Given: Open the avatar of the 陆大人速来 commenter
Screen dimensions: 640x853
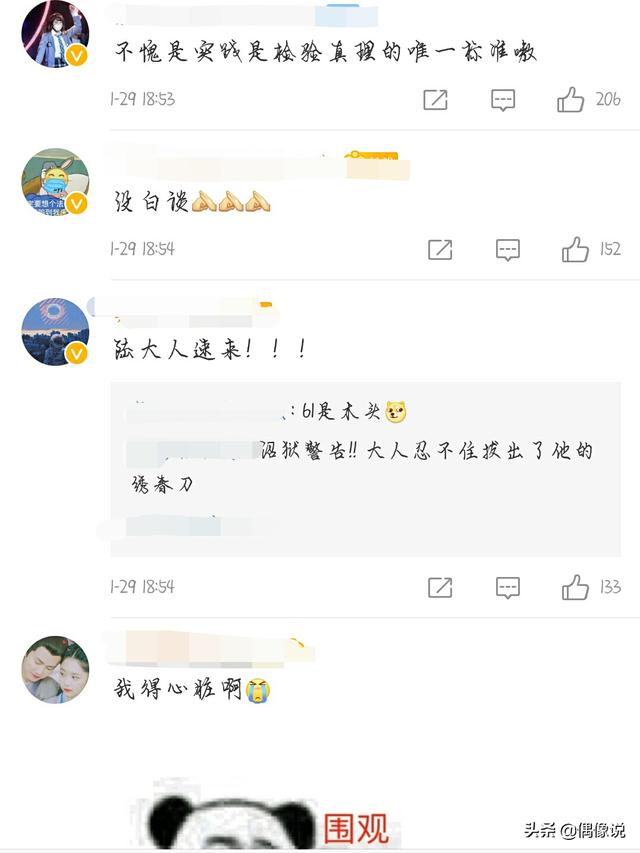Looking at the screenshot, I should coord(55,332).
